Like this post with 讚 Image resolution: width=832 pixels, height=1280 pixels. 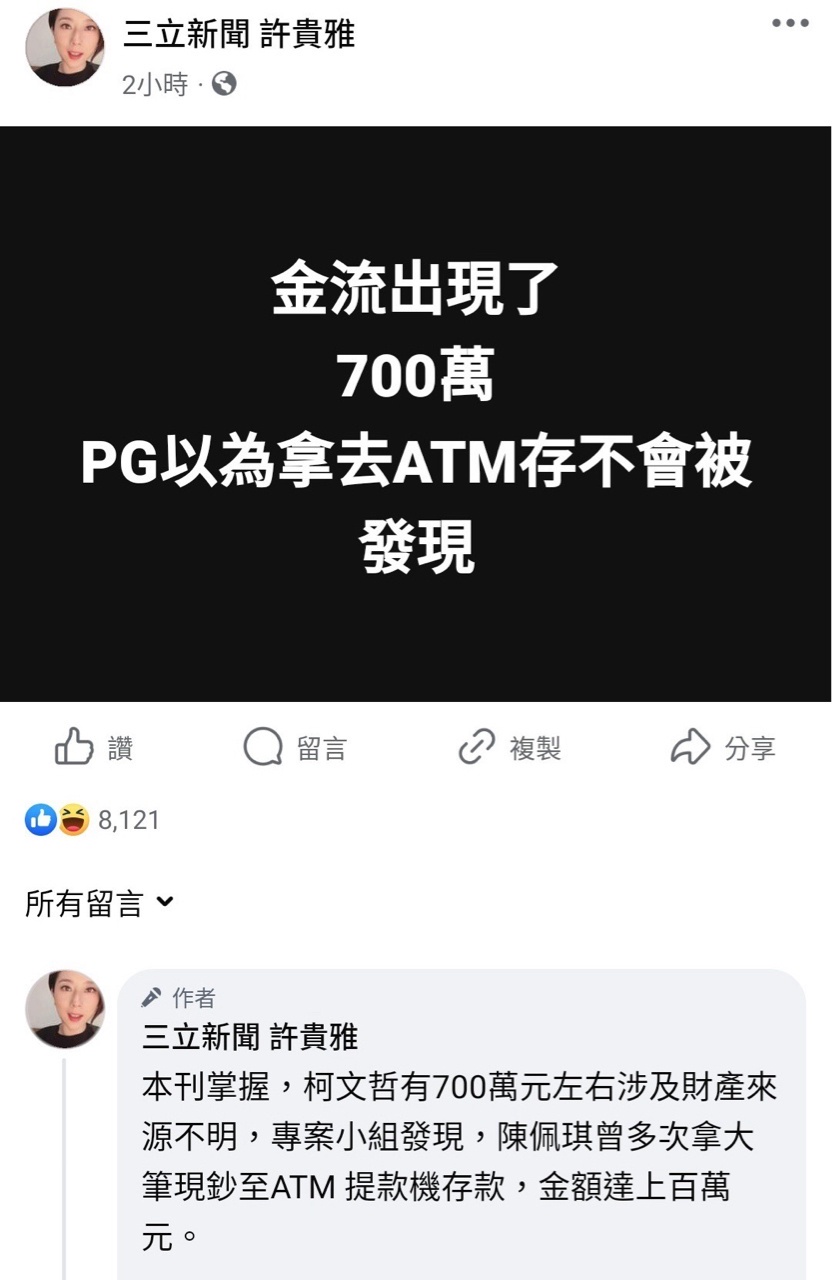pos(94,747)
